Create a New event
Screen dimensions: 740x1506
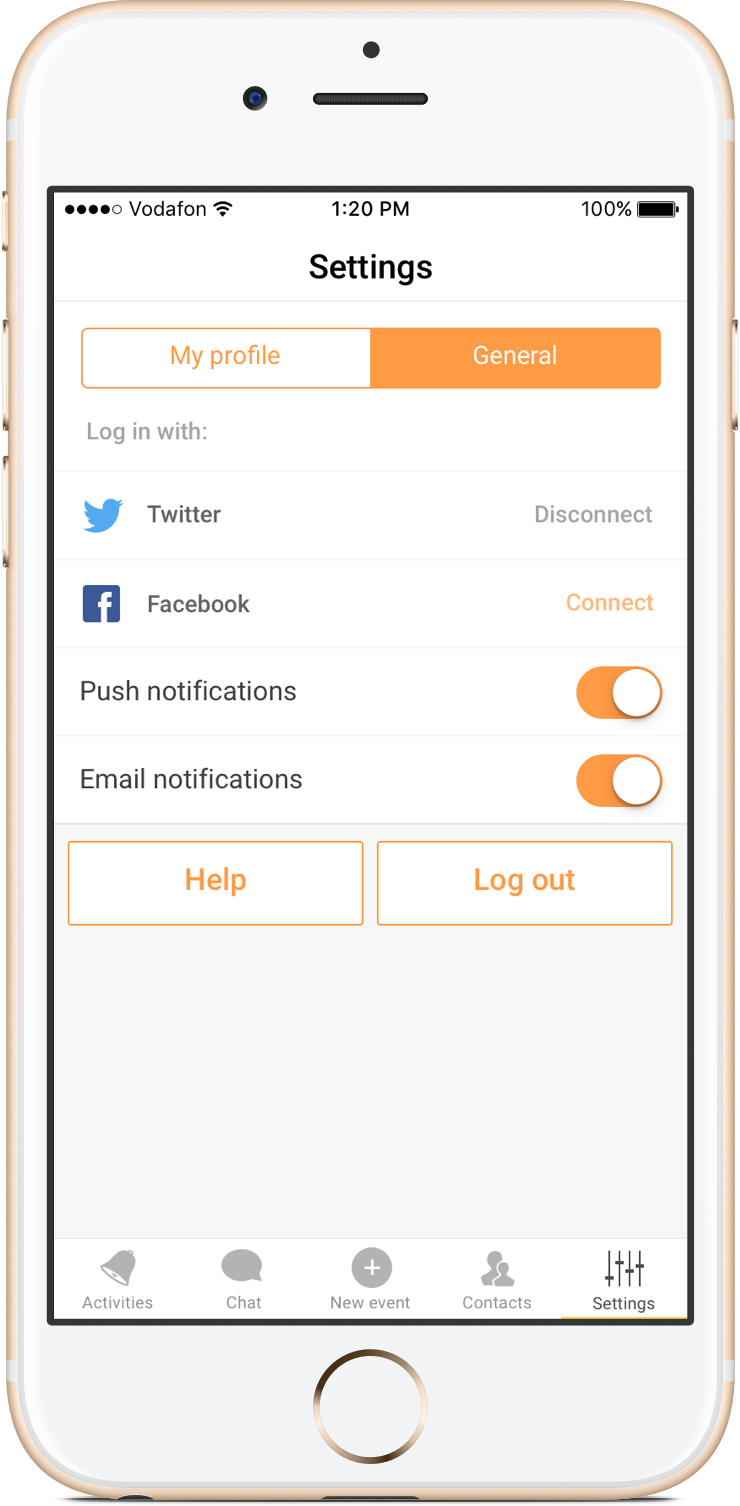click(x=370, y=1280)
